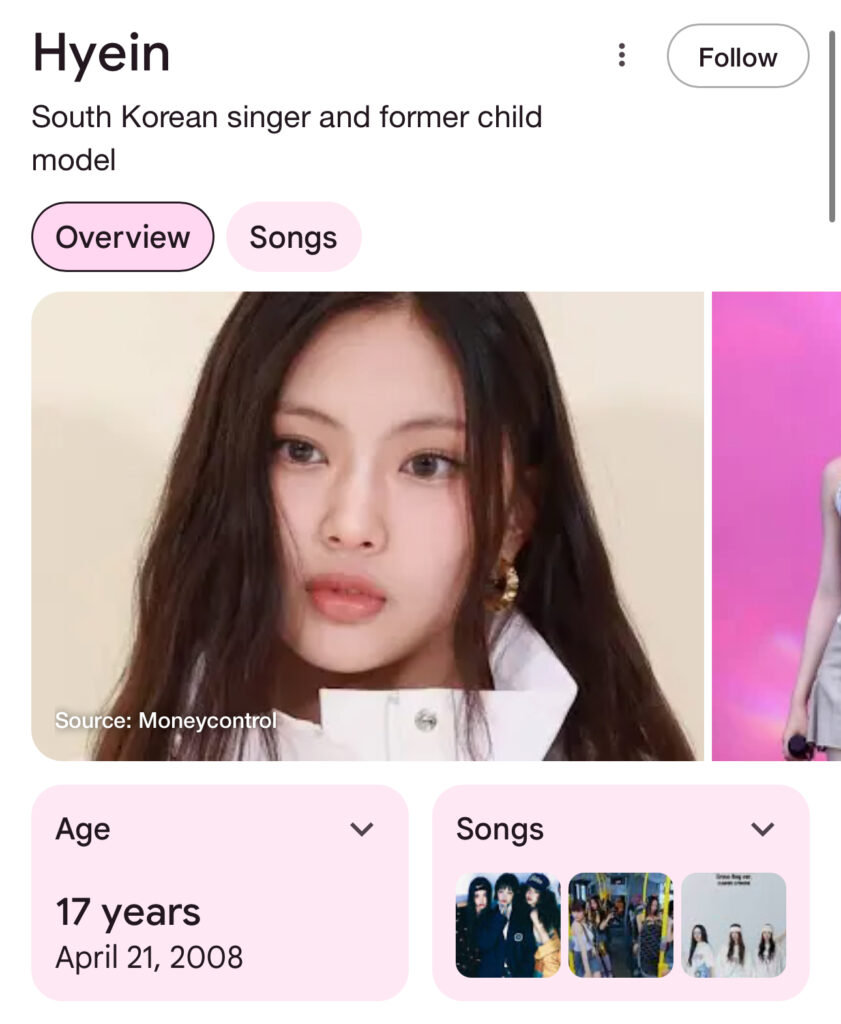Open the second song cover on the bus
This screenshot has width=841, height=1024.
(x=621, y=925)
